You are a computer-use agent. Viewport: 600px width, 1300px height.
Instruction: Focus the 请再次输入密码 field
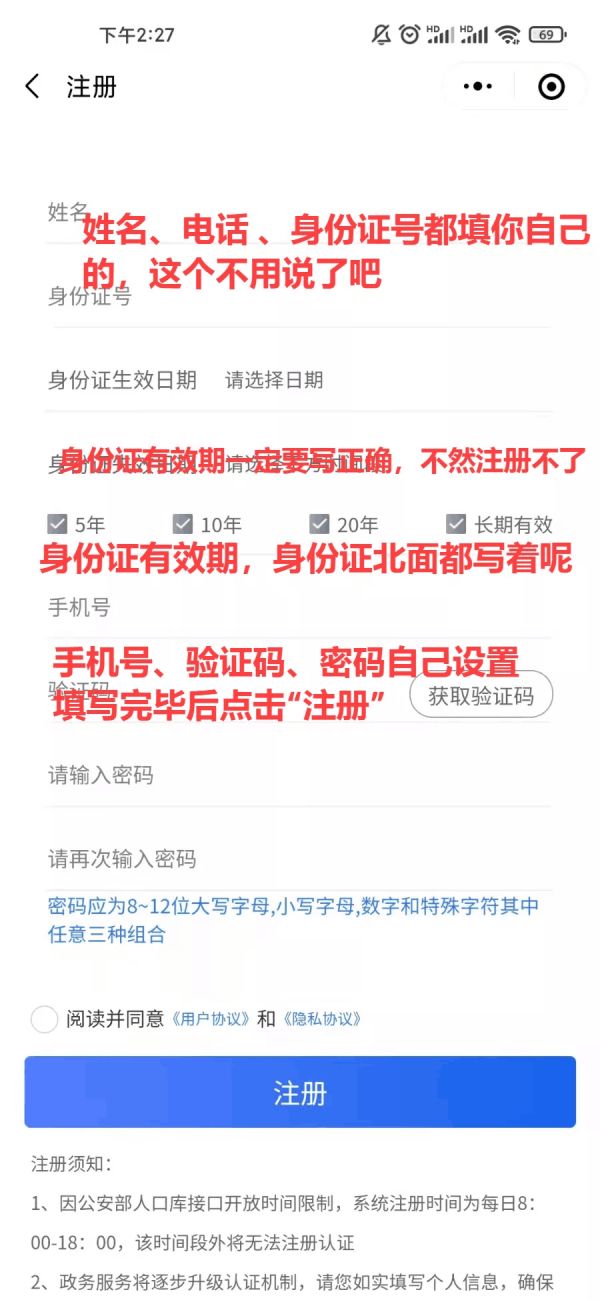click(300, 859)
